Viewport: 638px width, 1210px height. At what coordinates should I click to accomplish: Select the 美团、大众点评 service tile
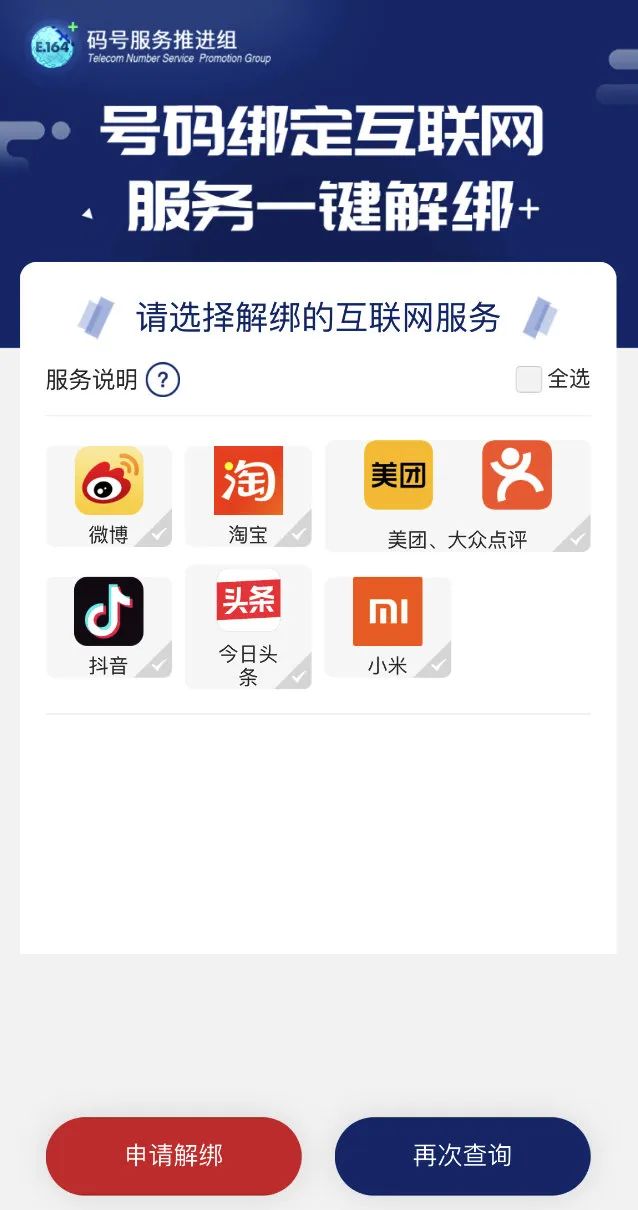pos(458,496)
